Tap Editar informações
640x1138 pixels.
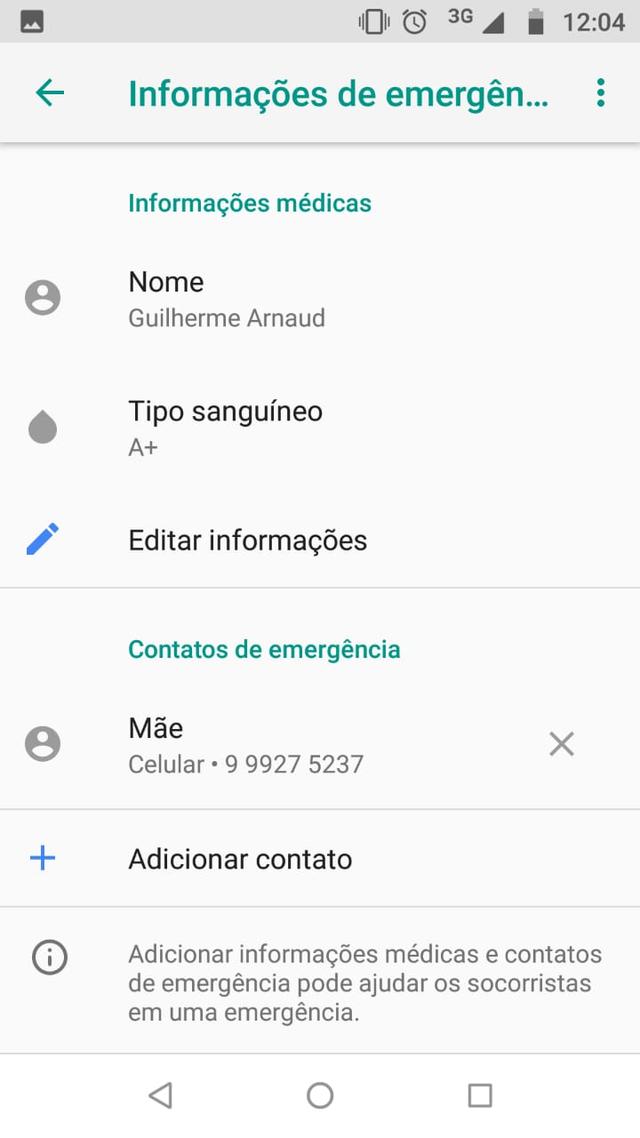click(247, 541)
